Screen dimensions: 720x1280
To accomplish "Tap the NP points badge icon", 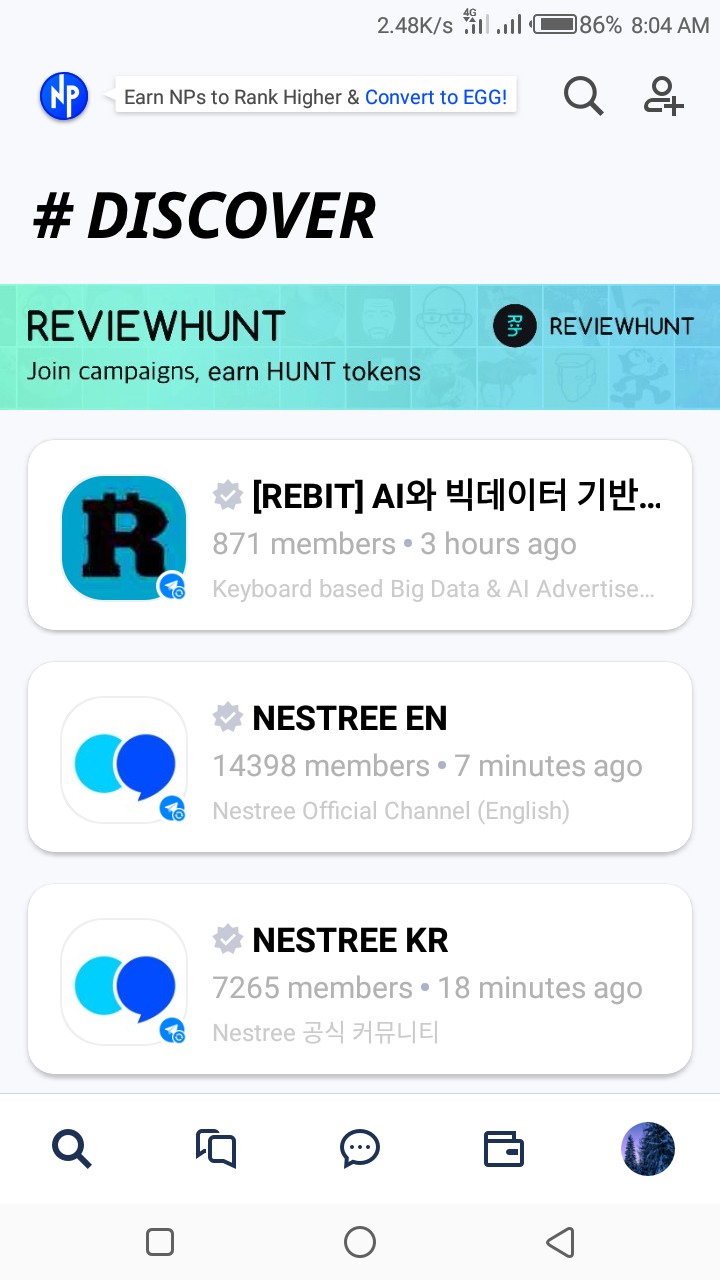I will (64, 97).
